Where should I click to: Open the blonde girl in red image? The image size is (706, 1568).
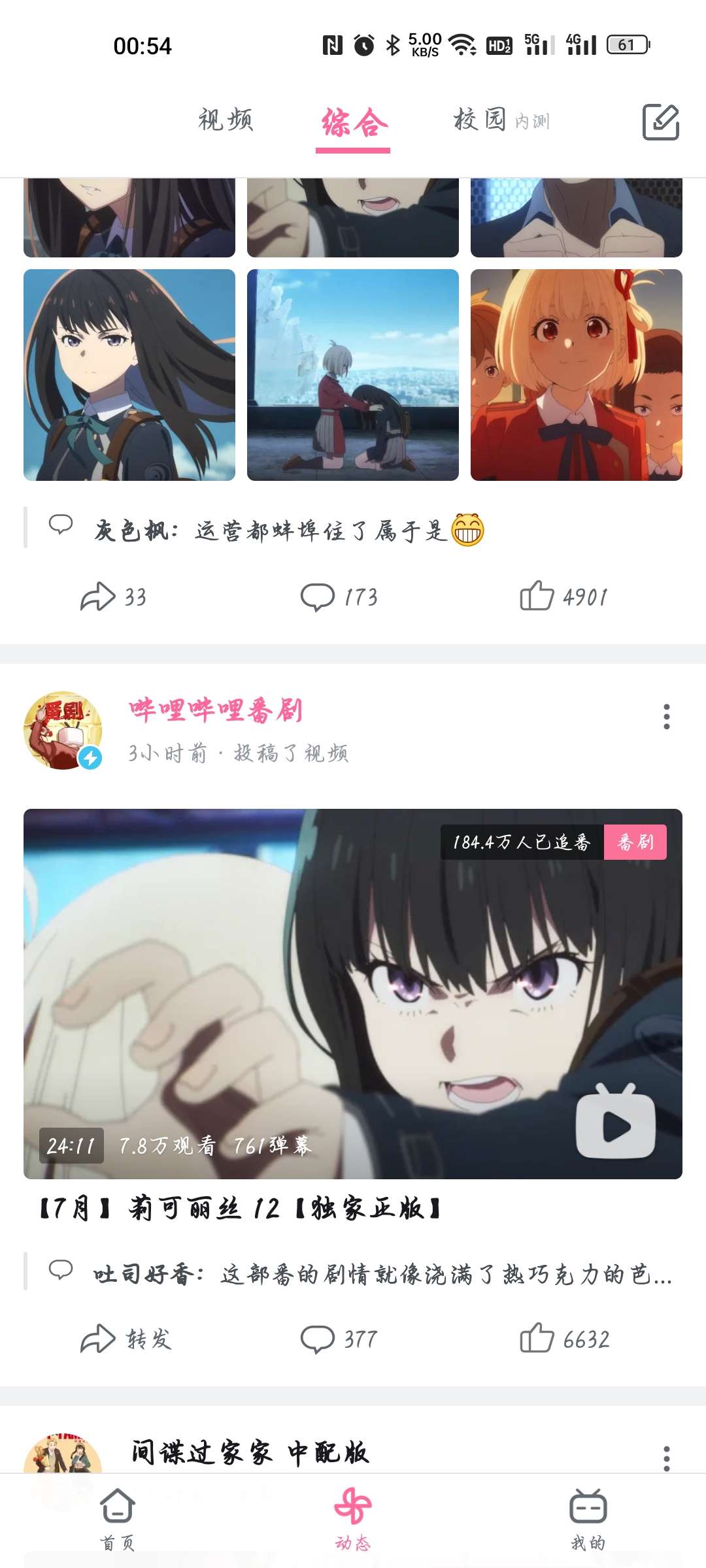(x=577, y=375)
